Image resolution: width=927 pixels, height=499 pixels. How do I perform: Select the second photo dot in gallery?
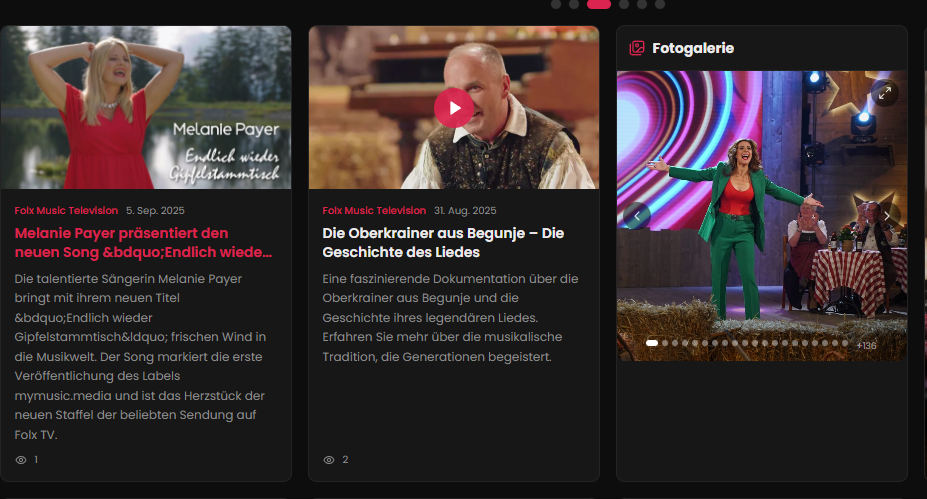665,343
